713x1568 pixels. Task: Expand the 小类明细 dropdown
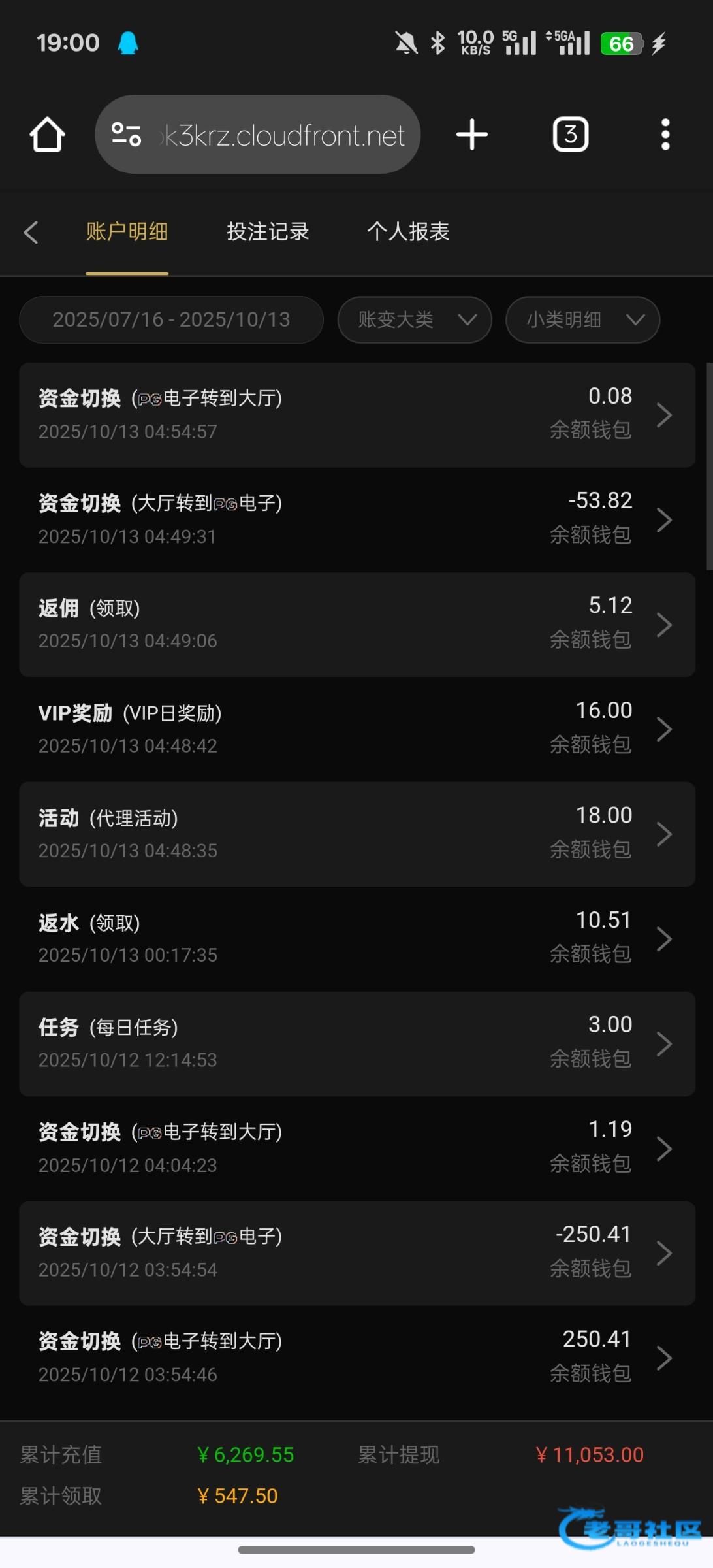(582, 319)
